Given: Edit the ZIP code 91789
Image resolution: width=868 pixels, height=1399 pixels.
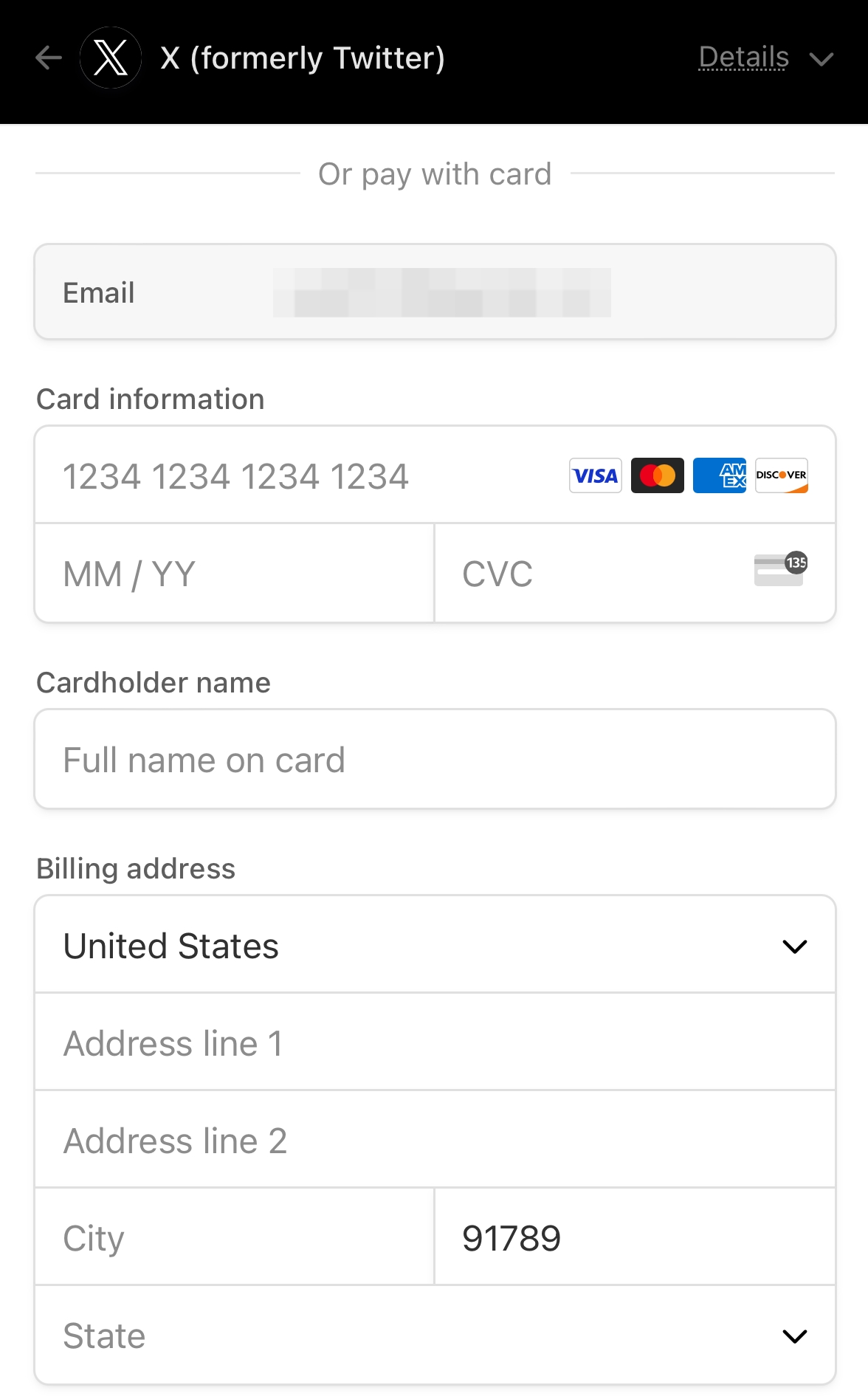Looking at the screenshot, I should (633, 1238).
